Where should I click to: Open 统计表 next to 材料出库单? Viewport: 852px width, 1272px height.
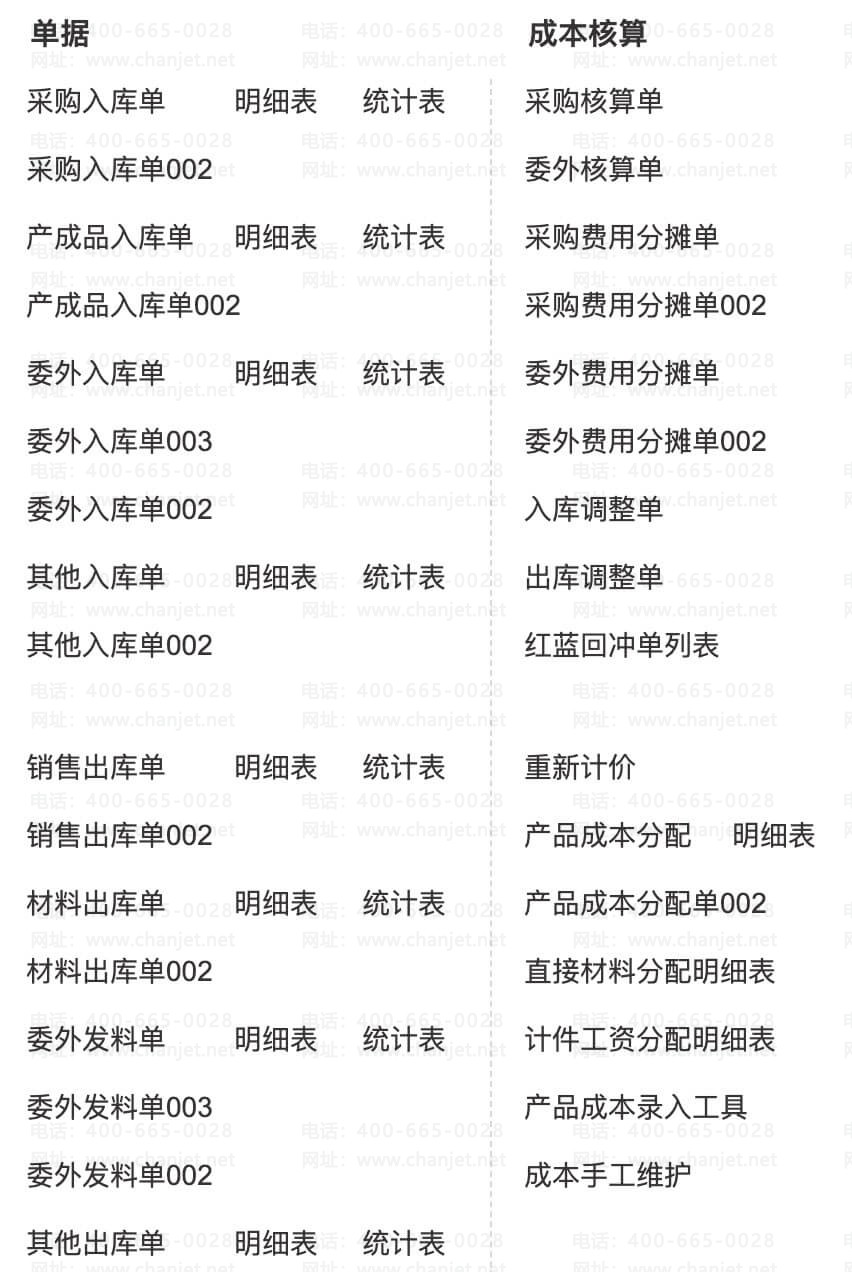pyautogui.click(x=404, y=904)
